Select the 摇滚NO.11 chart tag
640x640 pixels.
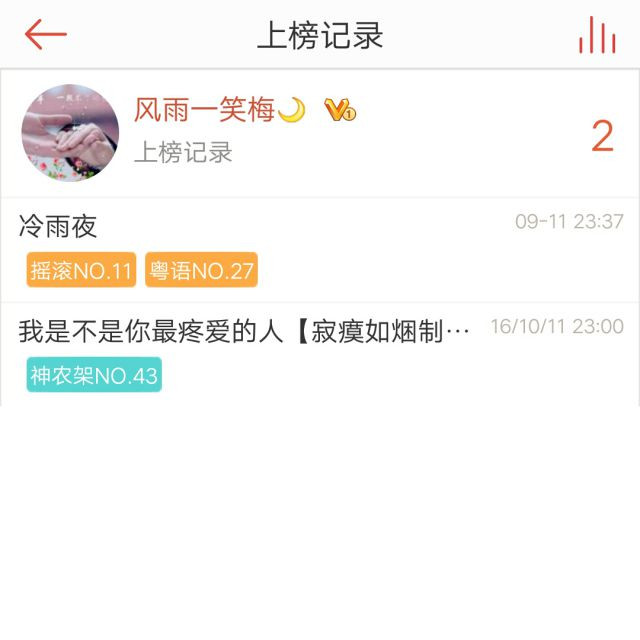[x=81, y=270]
